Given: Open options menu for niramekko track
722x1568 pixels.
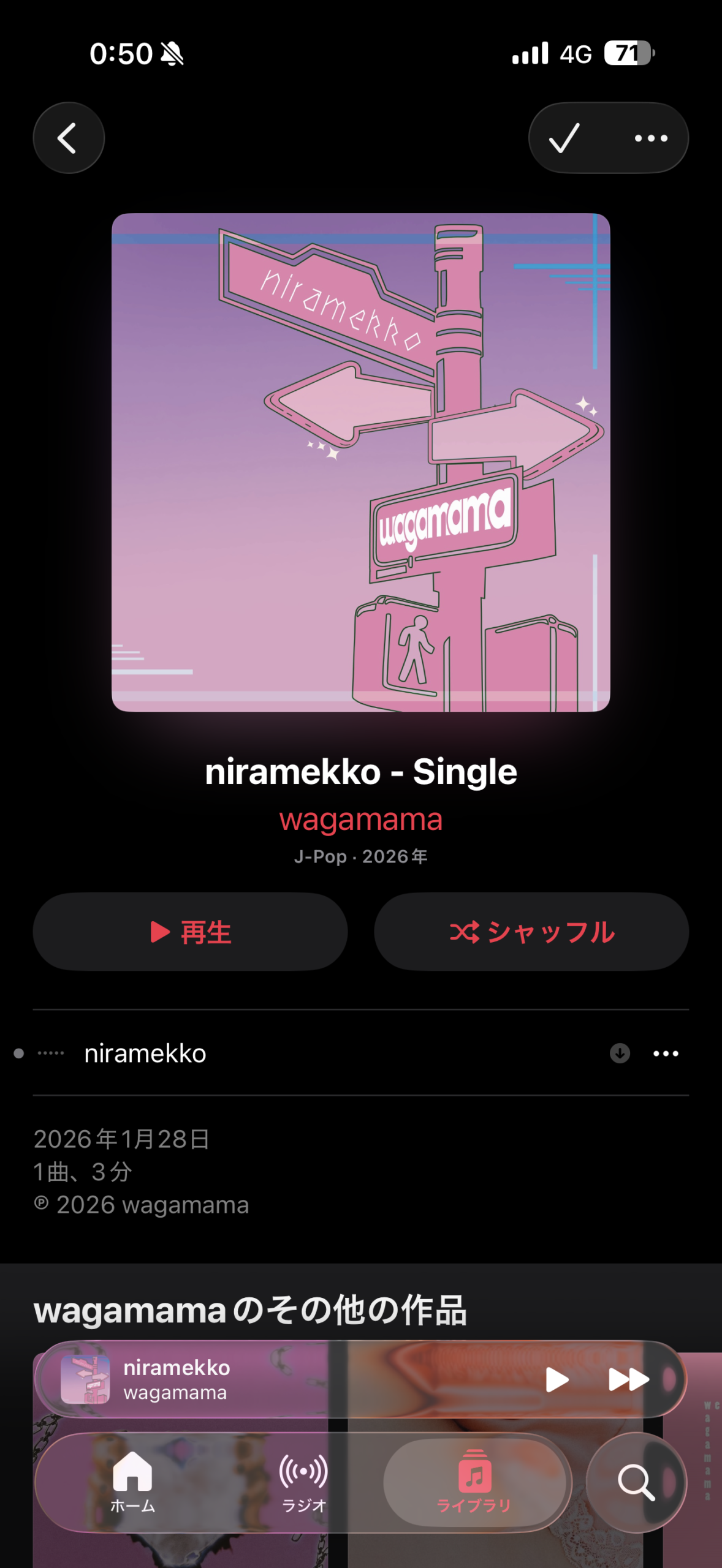Looking at the screenshot, I should click(666, 1052).
